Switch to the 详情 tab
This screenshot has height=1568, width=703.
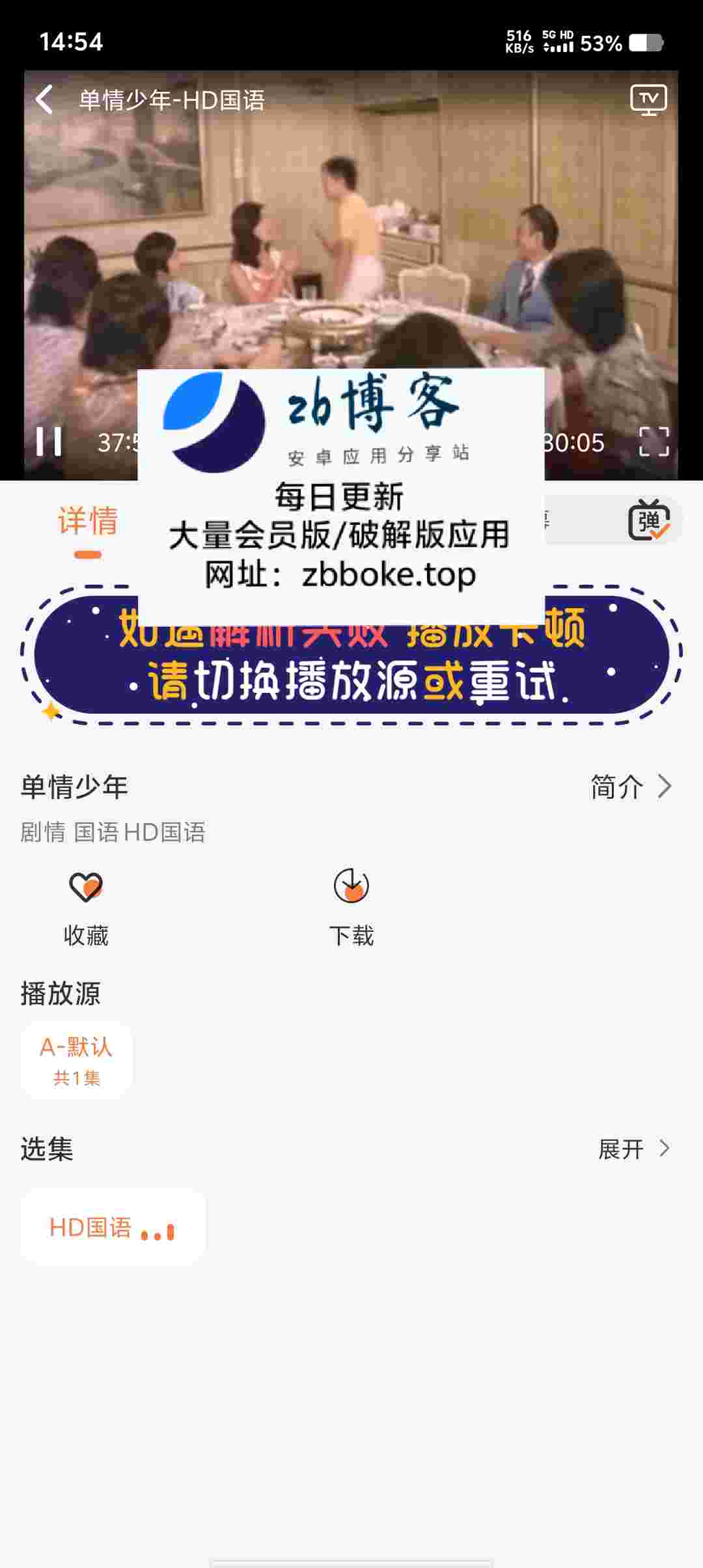pos(88,522)
